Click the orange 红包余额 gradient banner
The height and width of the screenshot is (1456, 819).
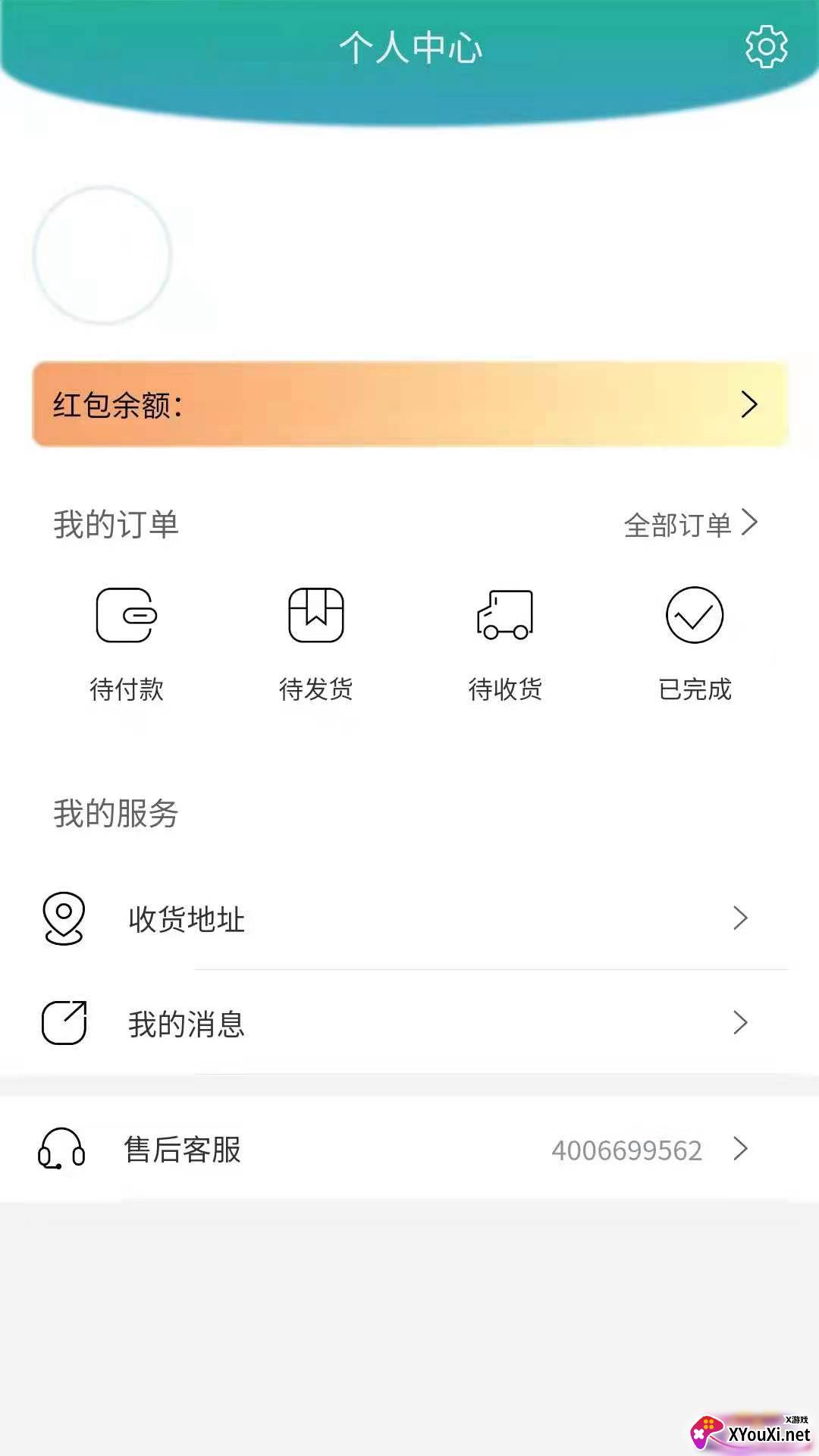[409, 404]
